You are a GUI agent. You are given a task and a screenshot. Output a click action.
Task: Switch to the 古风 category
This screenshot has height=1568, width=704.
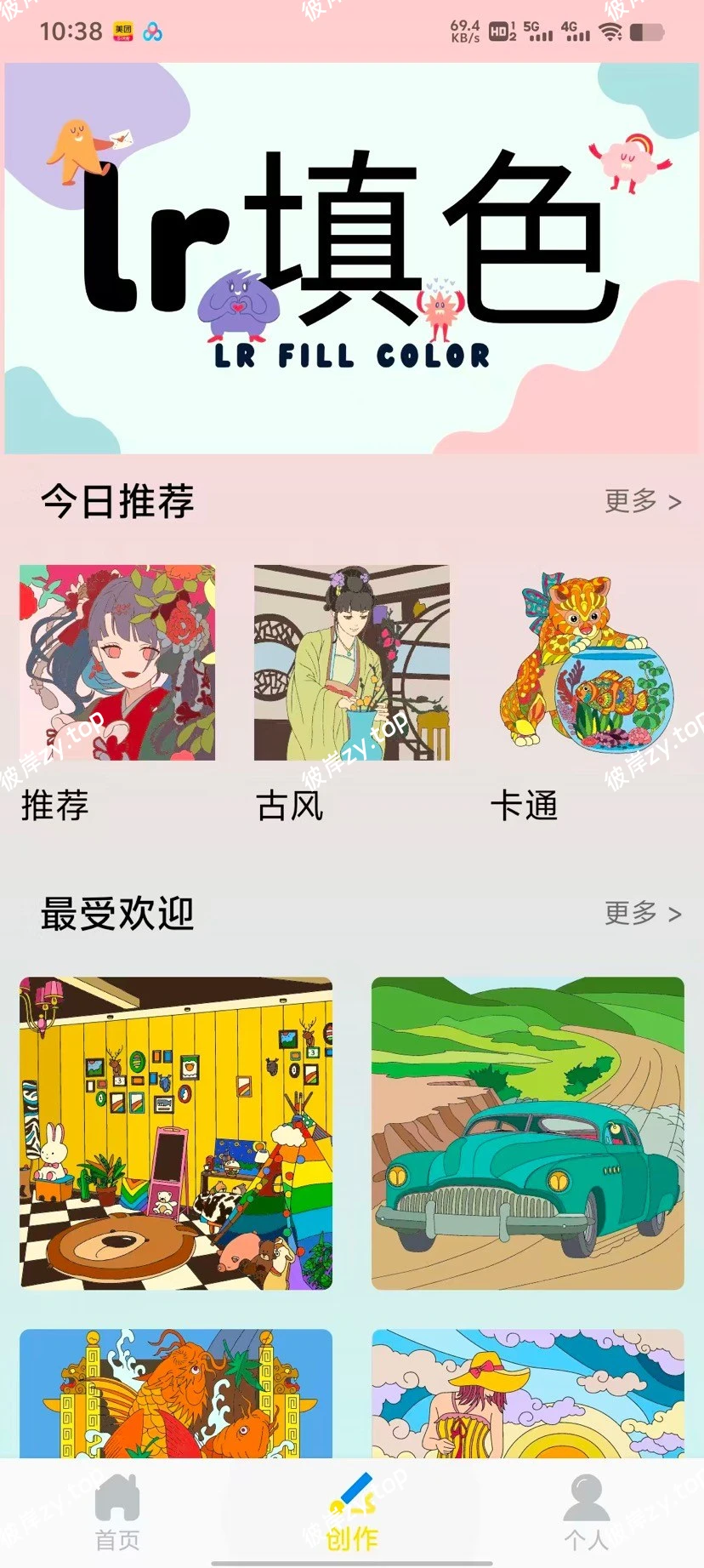tap(289, 808)
